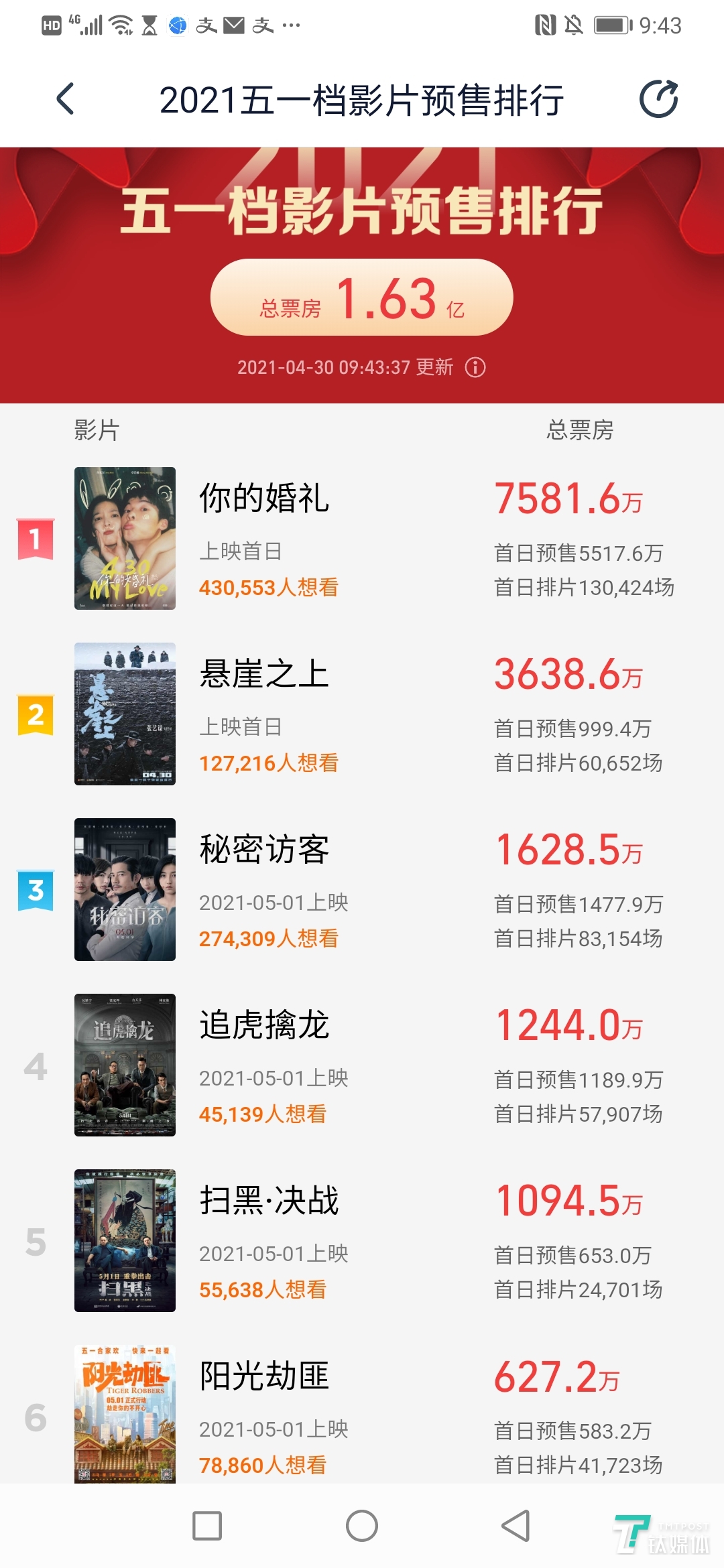Screen dimensions: 724x1568
Task: Tap the back arrow in the top bar
Action: 65,98
